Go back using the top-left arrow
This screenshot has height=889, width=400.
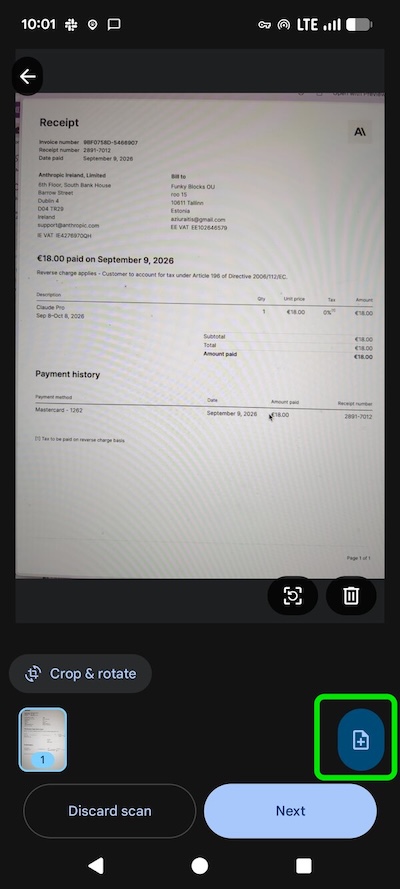pos(27,77)
